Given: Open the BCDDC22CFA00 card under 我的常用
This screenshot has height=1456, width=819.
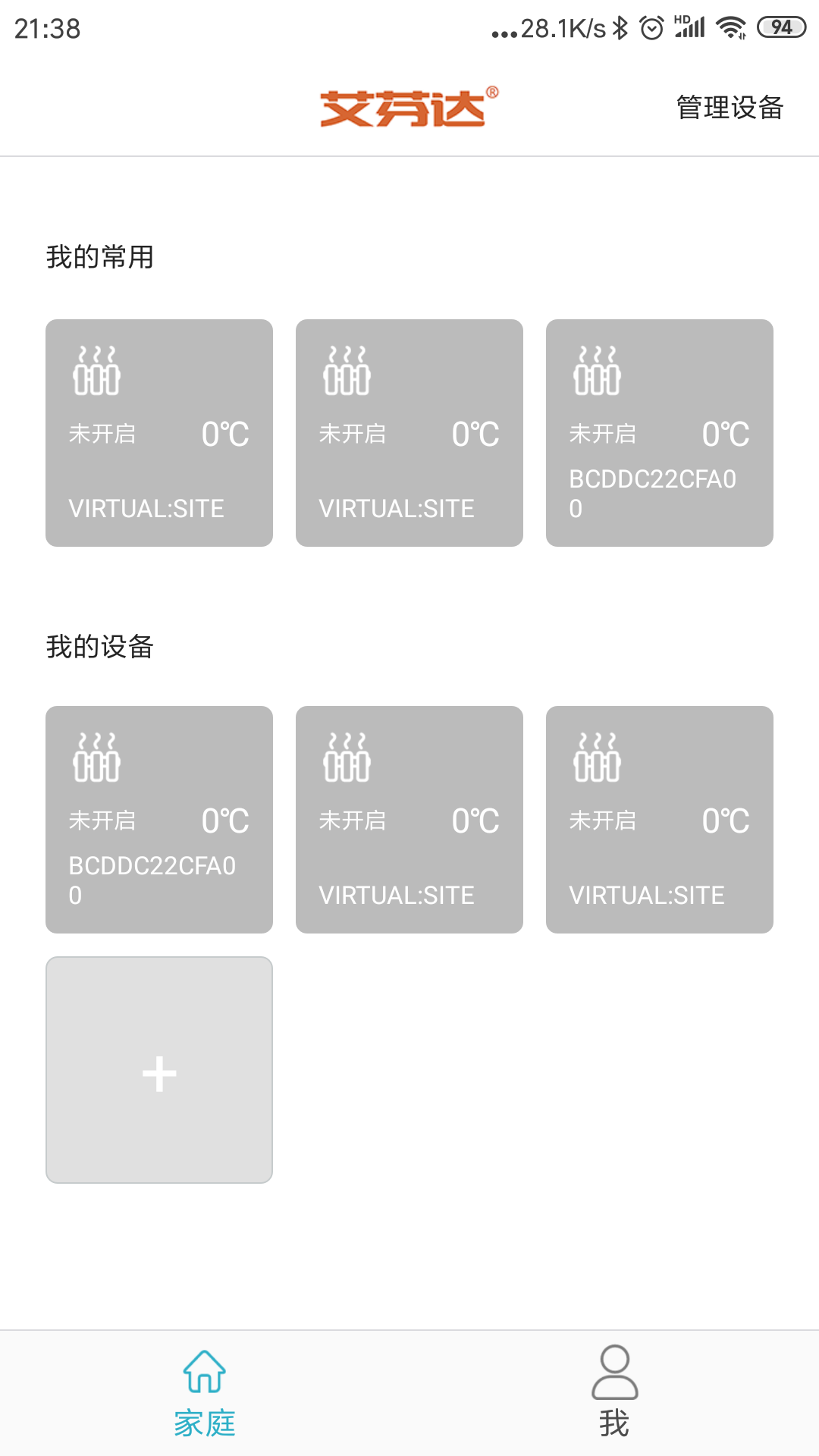Looking at the screenshot, I should pos(658,432).
